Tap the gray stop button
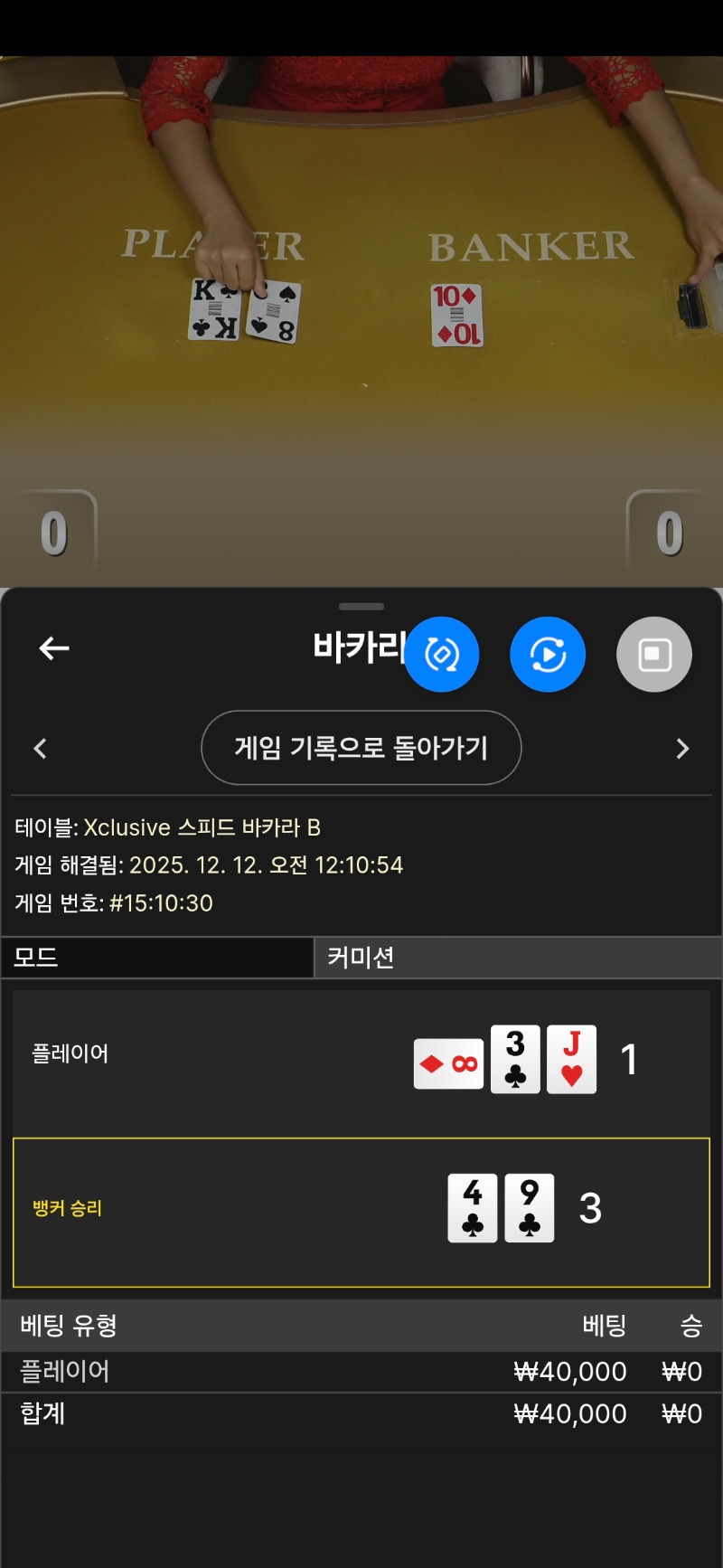This screenshot has width=723, height=1568. click(654, 655)
